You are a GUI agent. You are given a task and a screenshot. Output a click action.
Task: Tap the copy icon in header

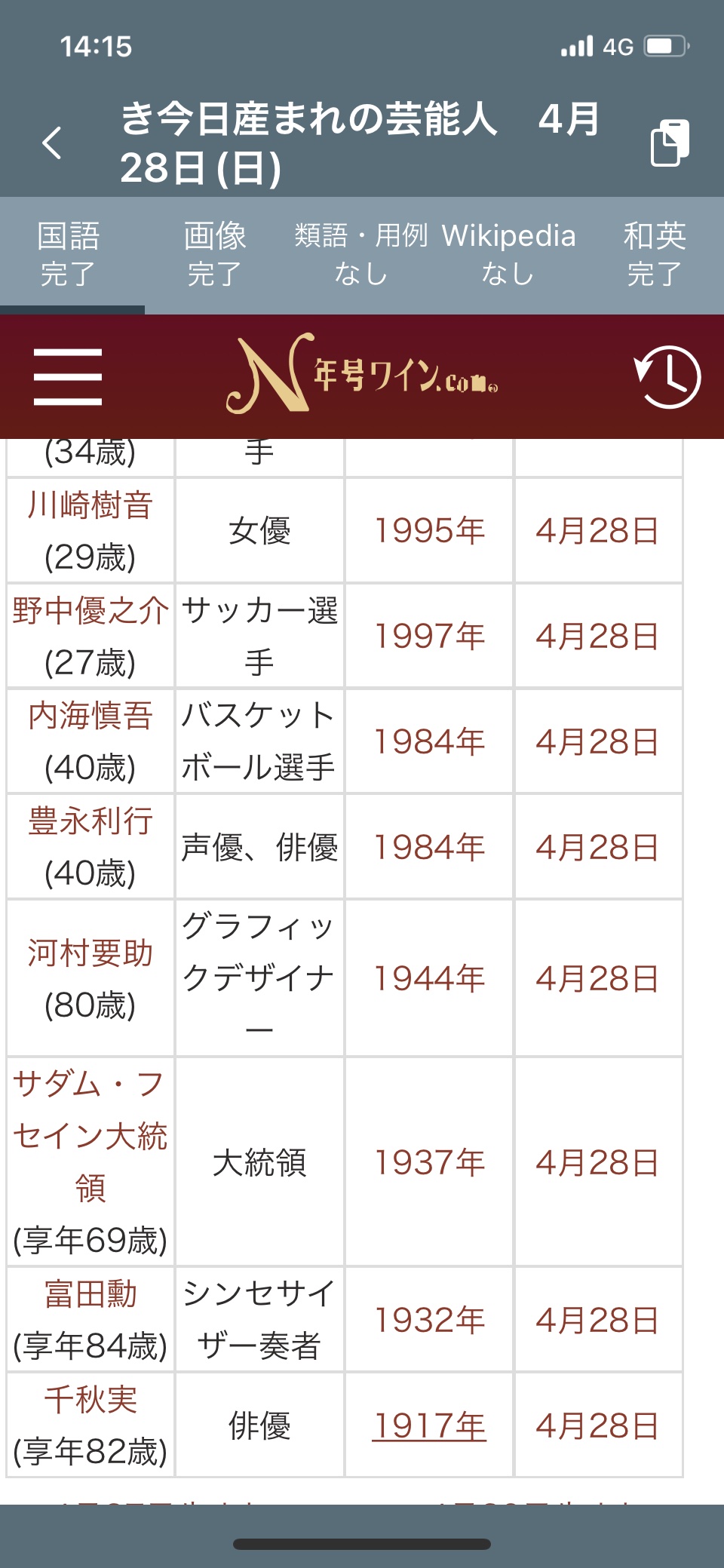(670, 143)
